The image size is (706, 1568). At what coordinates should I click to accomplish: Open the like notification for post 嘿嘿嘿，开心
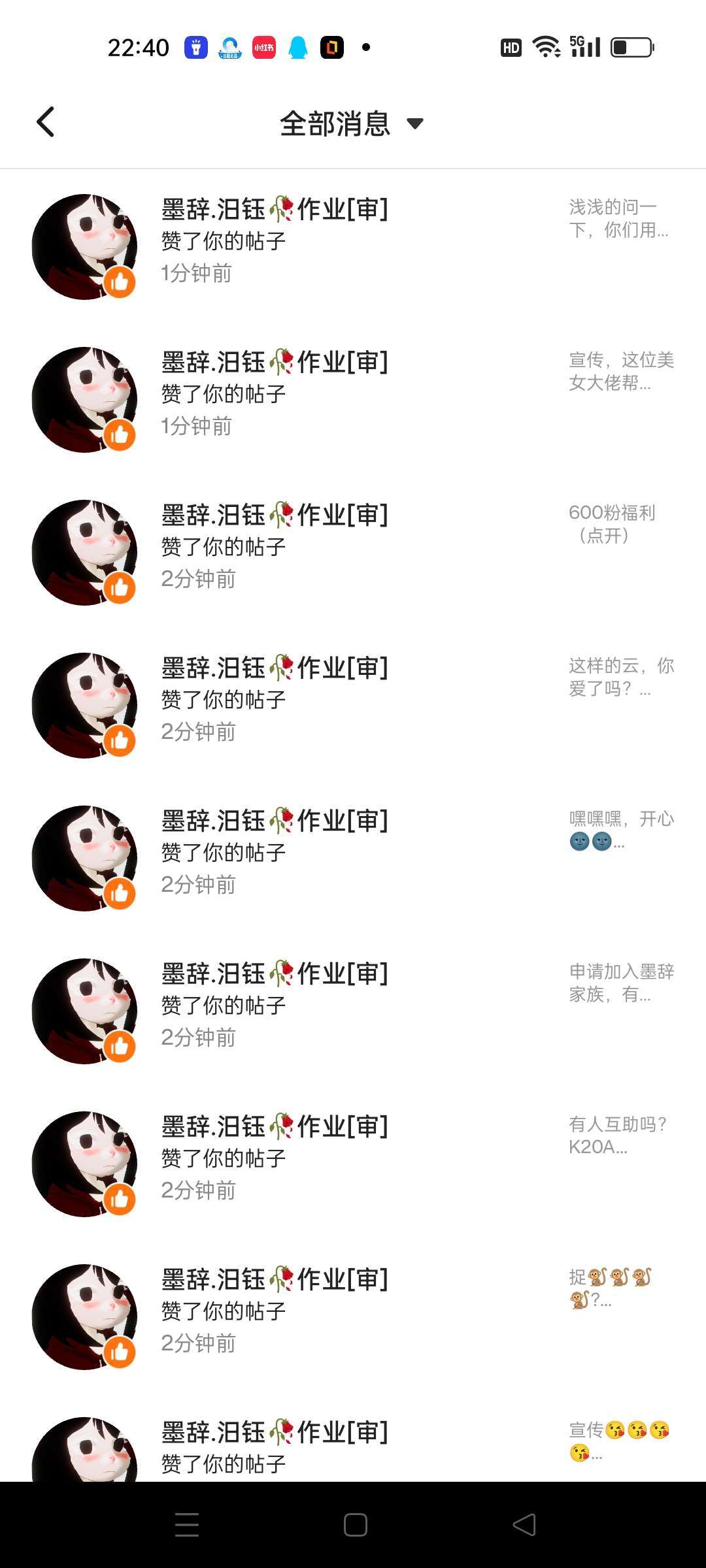353,858
